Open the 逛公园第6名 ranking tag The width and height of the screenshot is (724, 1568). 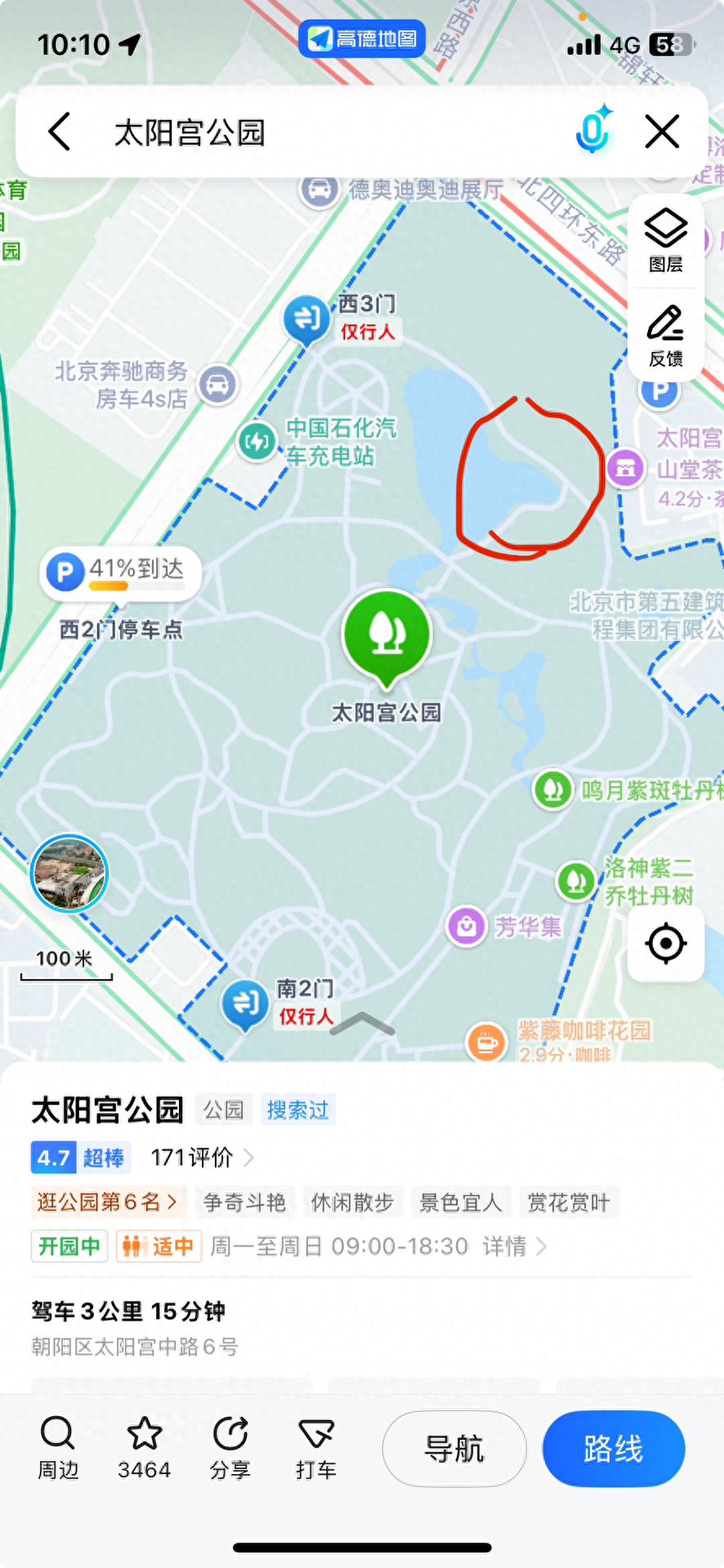[x=107, y=1202]
